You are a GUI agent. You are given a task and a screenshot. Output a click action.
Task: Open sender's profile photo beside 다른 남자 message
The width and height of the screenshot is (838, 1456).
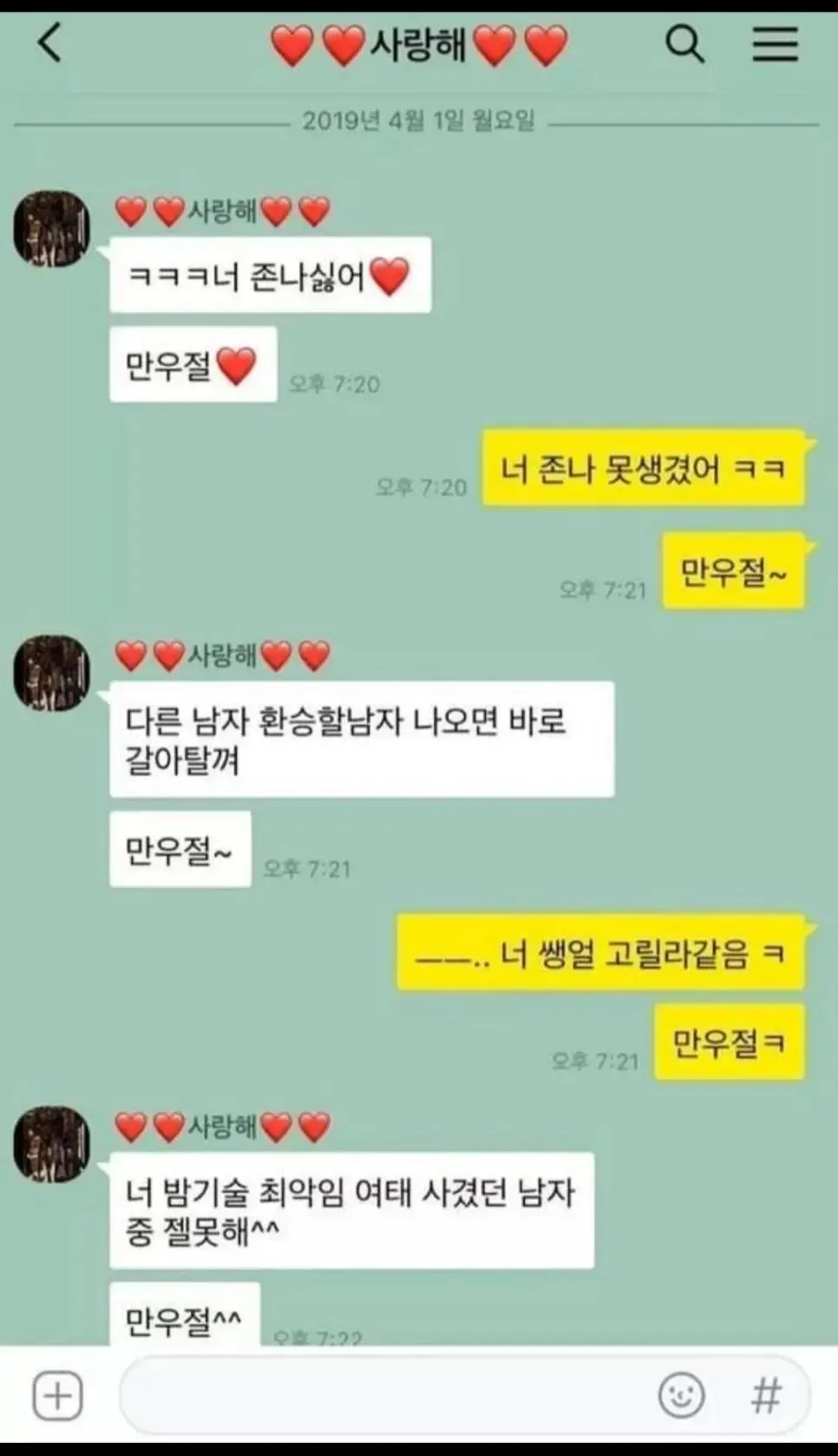click(52, 673)
